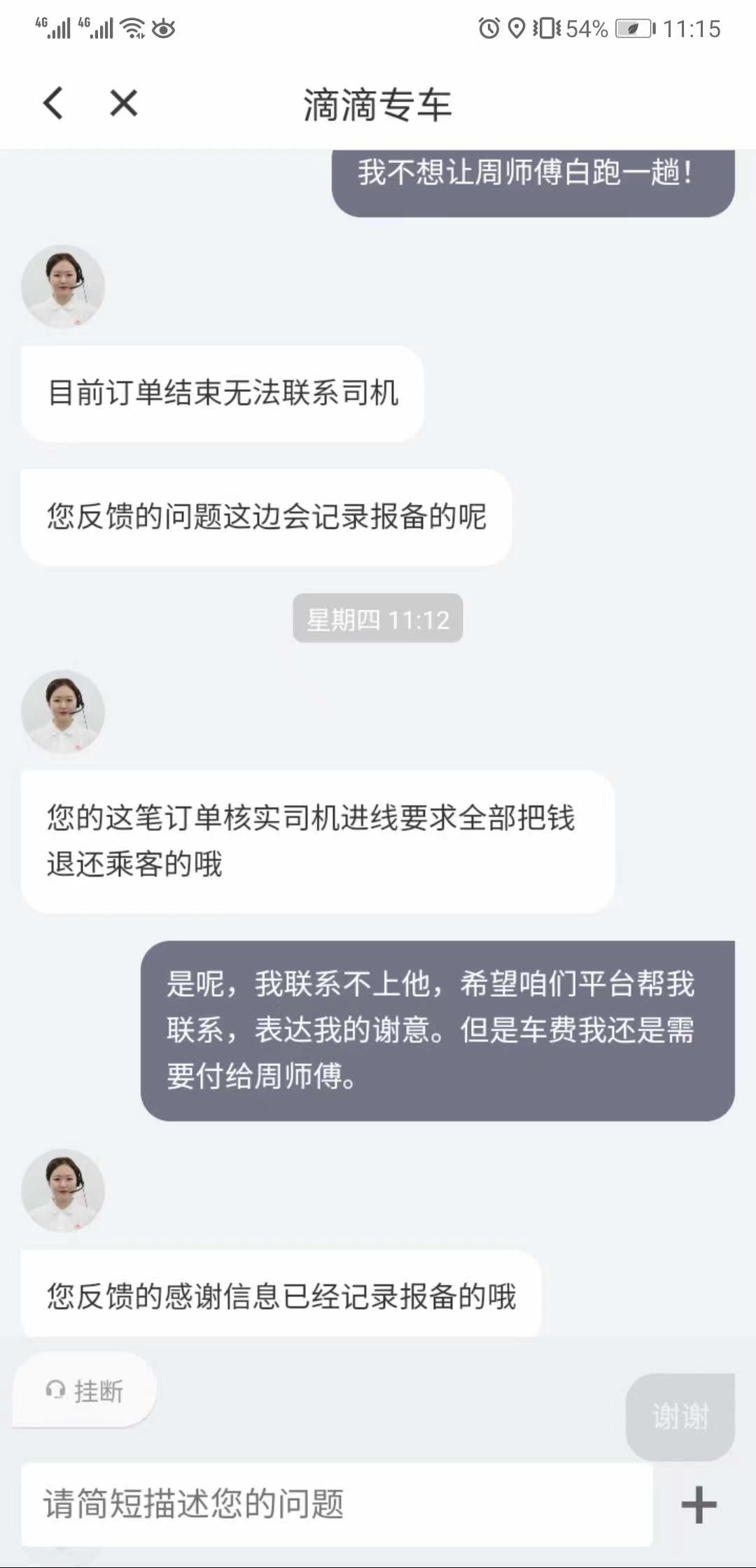Hang up with the 挂断 button
The image size is (756, 1568).
tap(85, 1390)
